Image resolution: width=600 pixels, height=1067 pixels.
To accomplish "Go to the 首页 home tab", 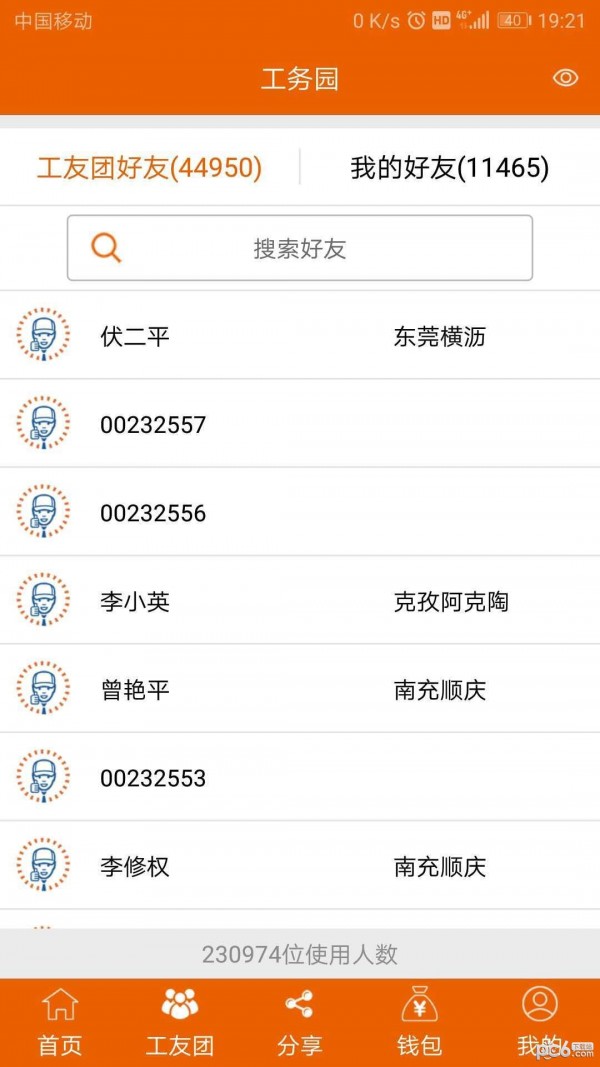I will pyautogui.click(x=60, y=1022).
